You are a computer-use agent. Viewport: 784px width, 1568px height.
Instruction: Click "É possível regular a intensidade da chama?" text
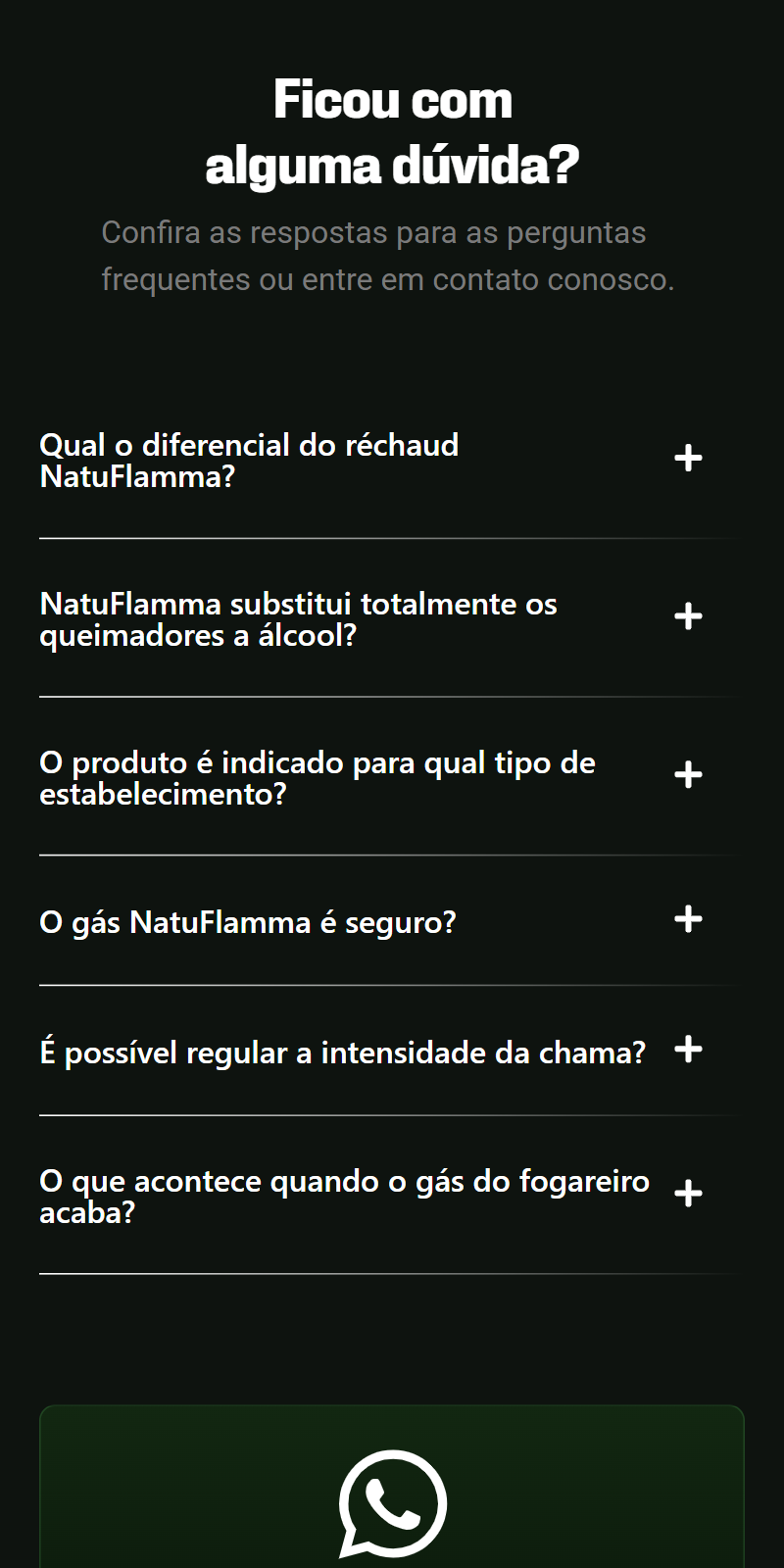(x=341, y=1051)
